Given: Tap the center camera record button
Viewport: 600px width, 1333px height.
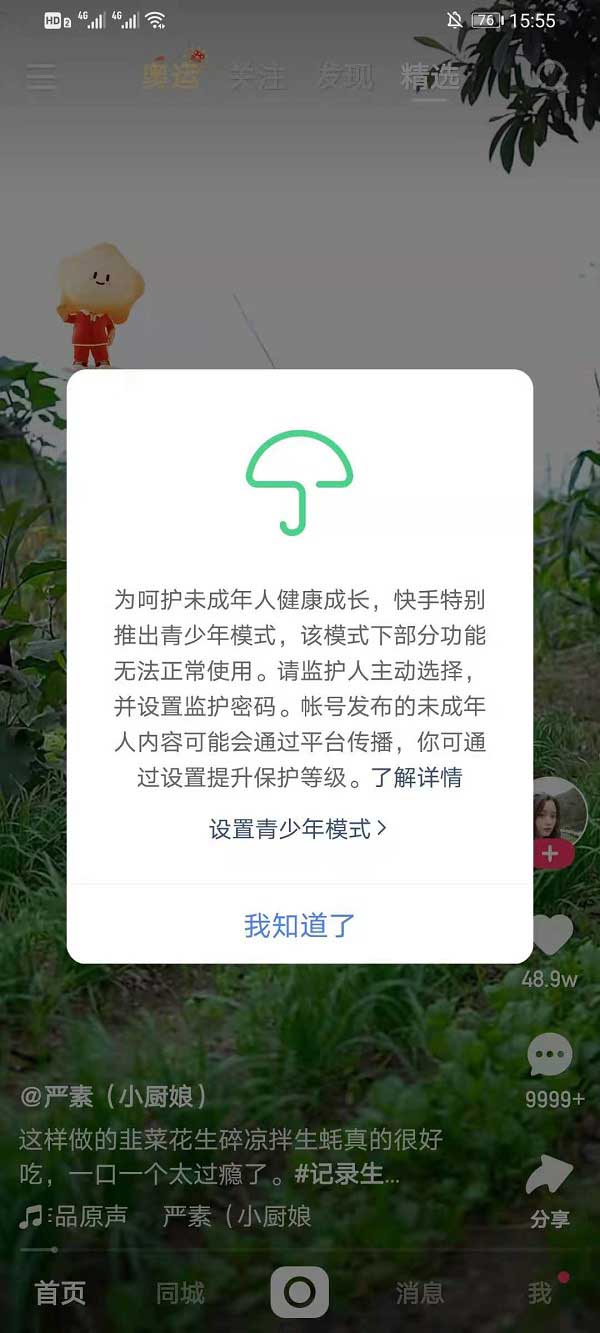Looking at the screenshot, I should click(299, 1292).
